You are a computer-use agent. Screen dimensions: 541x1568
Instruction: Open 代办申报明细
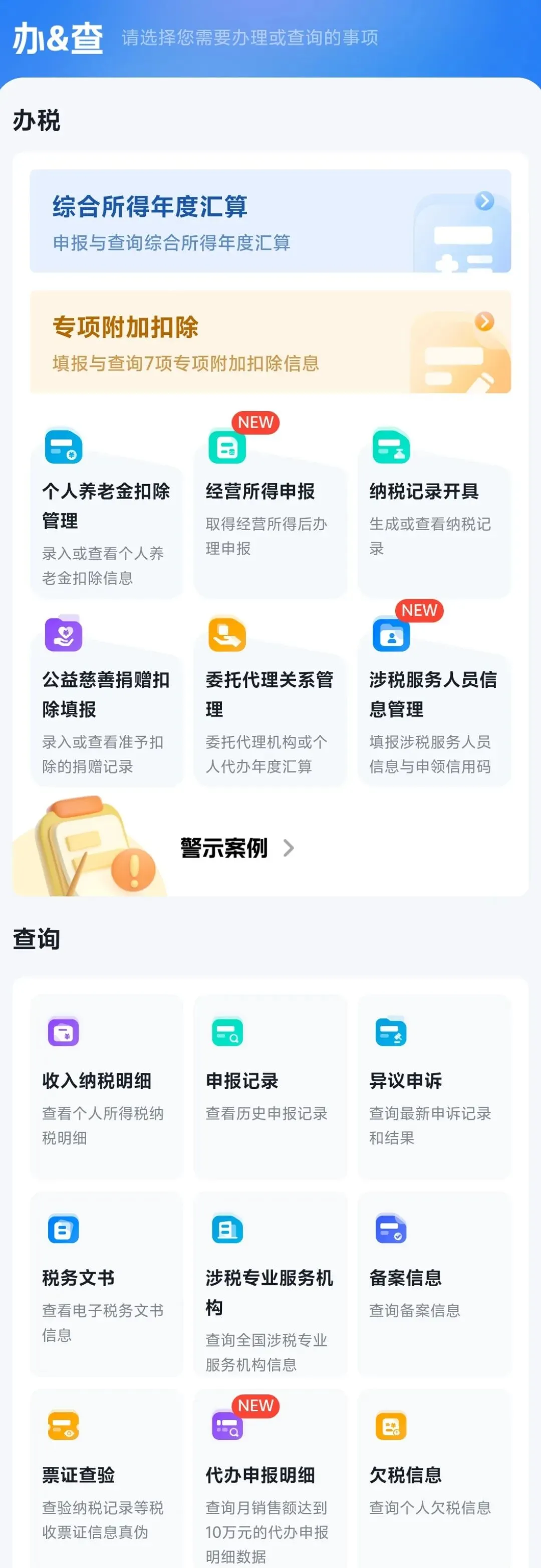[270, 1479]
